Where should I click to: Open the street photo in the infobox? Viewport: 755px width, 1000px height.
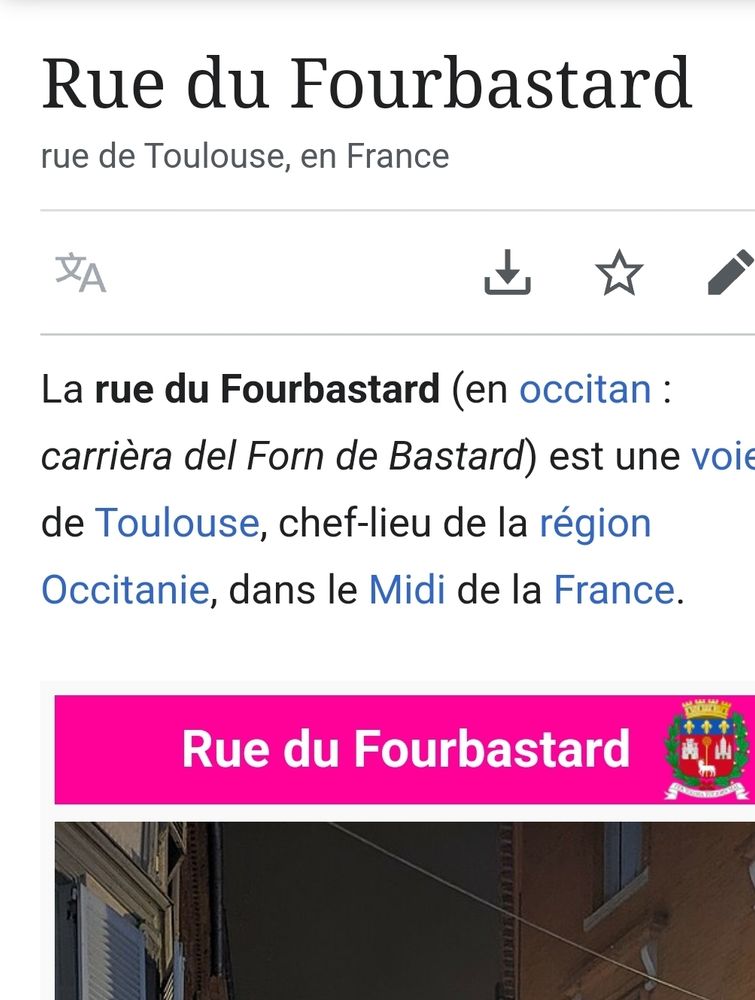[400, 910]
